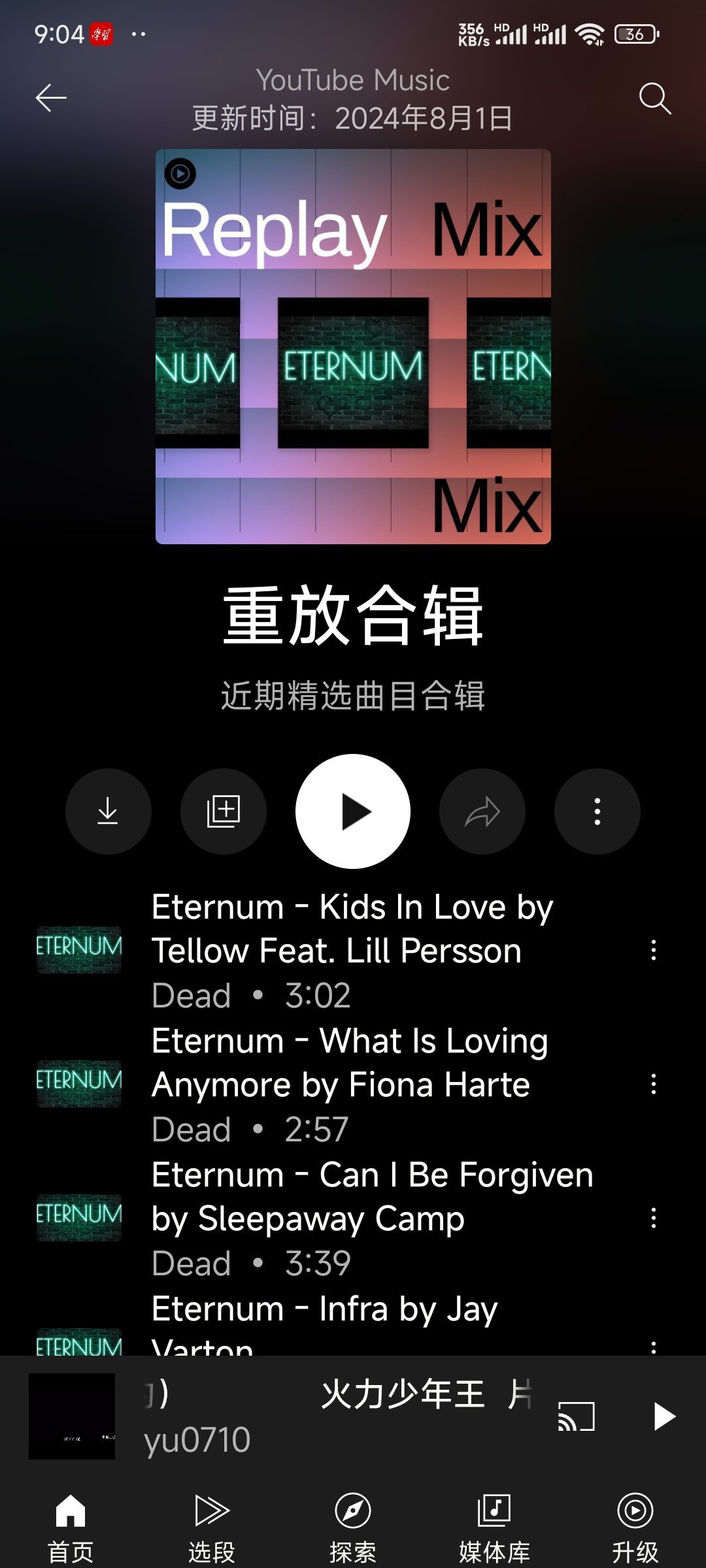The image size is (706, 1568).
Task: Resume playback in the mini player
Action: (x=664, y=1416)
